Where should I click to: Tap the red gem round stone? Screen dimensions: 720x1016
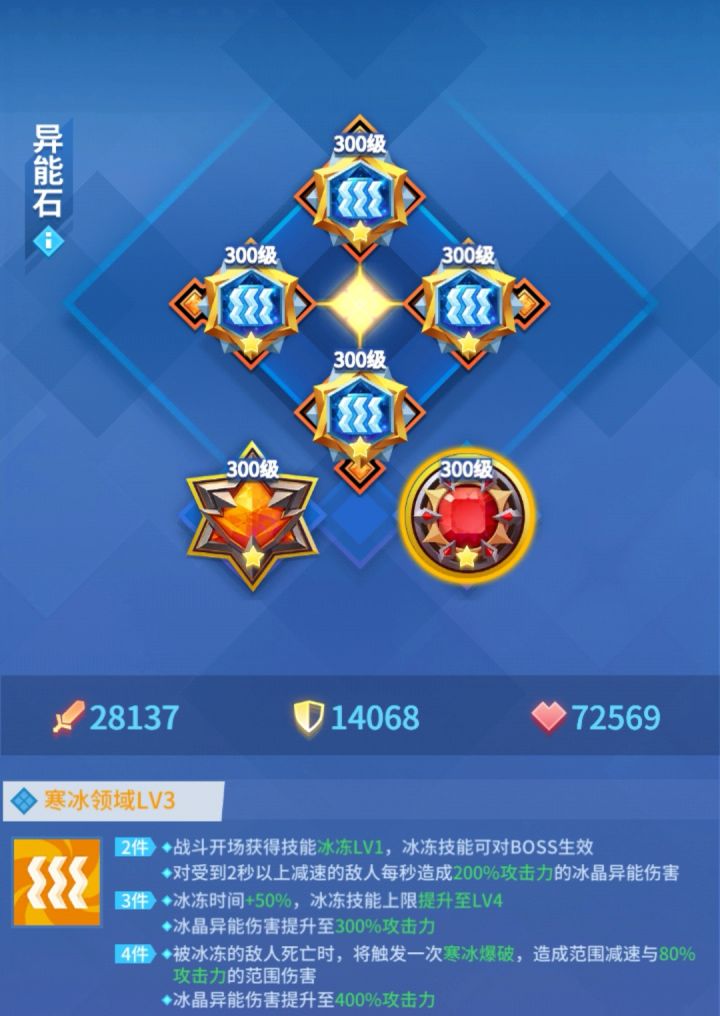click(x=467, y=517)
